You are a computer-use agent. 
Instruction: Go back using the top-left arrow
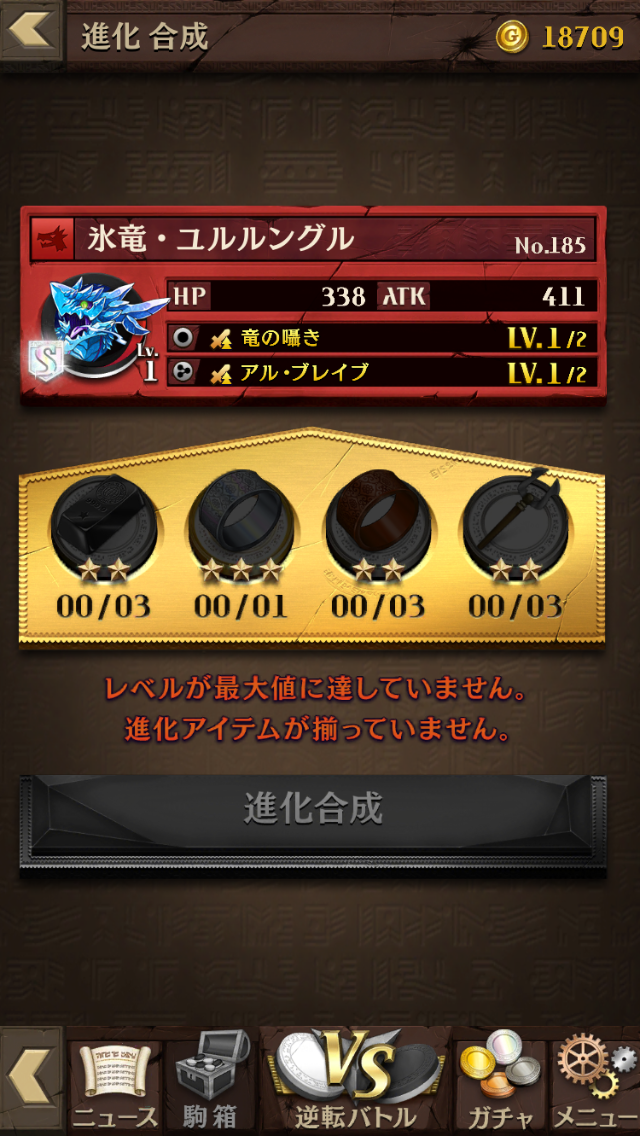click(x=30, y=32)
